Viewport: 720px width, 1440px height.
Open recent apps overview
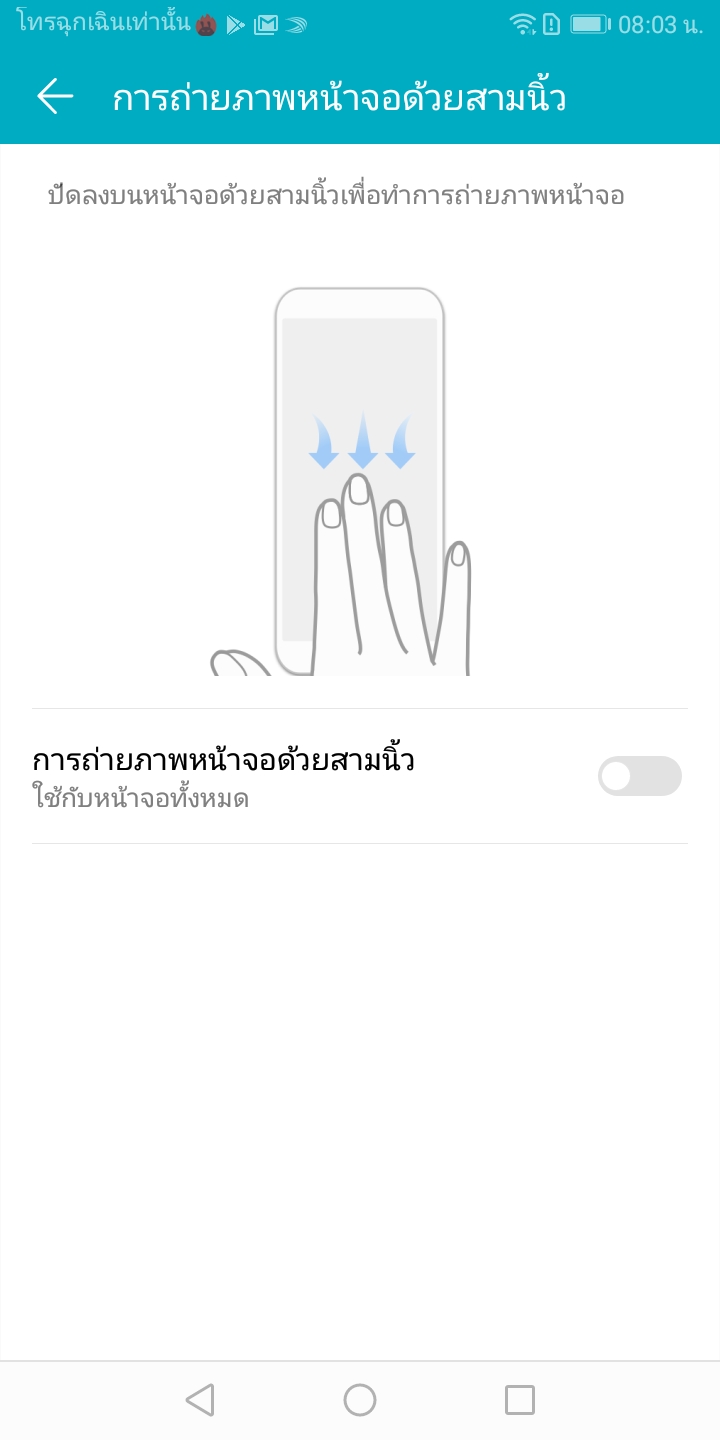point(520,1400)
